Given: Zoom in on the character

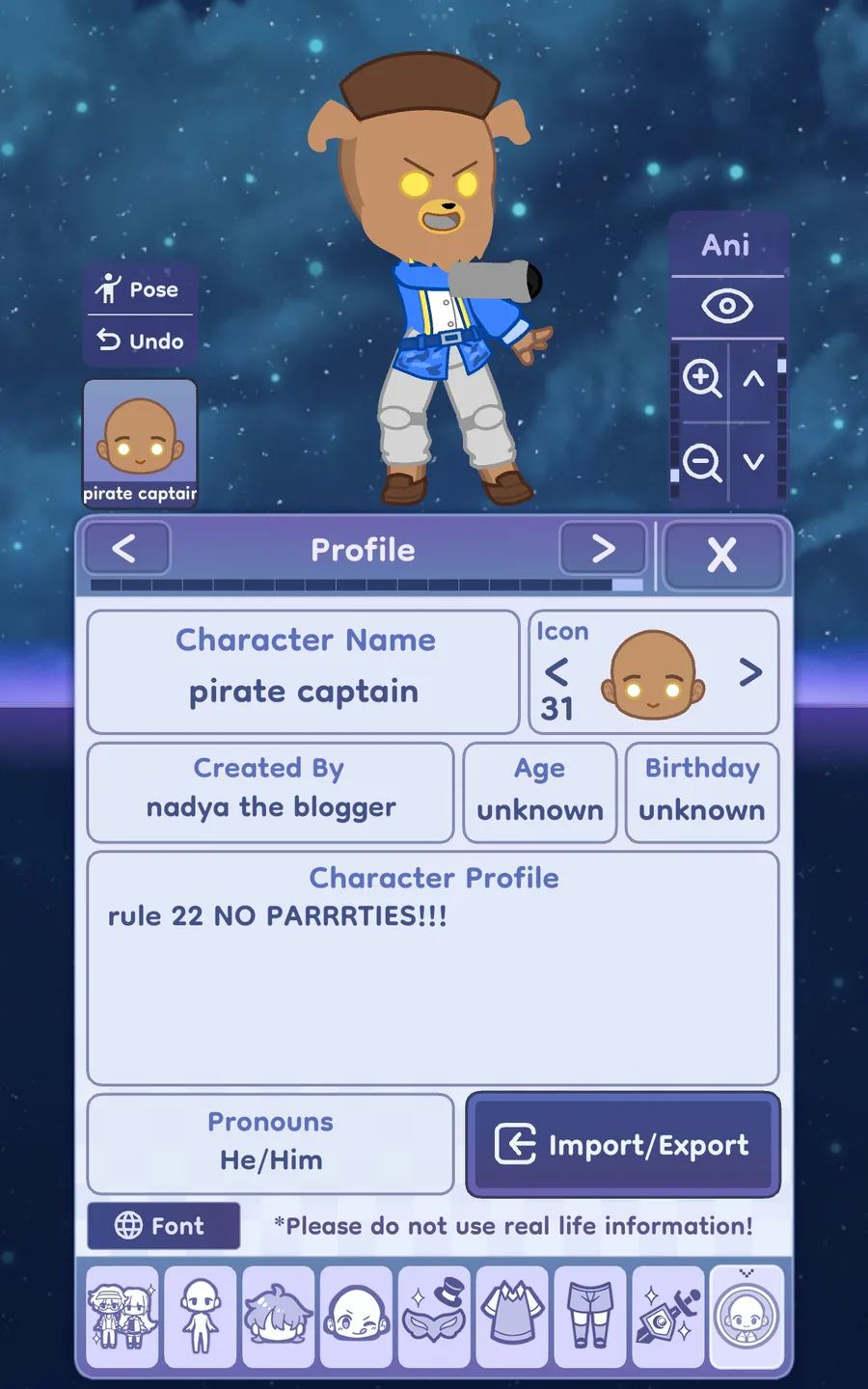Looking at the screenshot, I should tap(702, 378).
